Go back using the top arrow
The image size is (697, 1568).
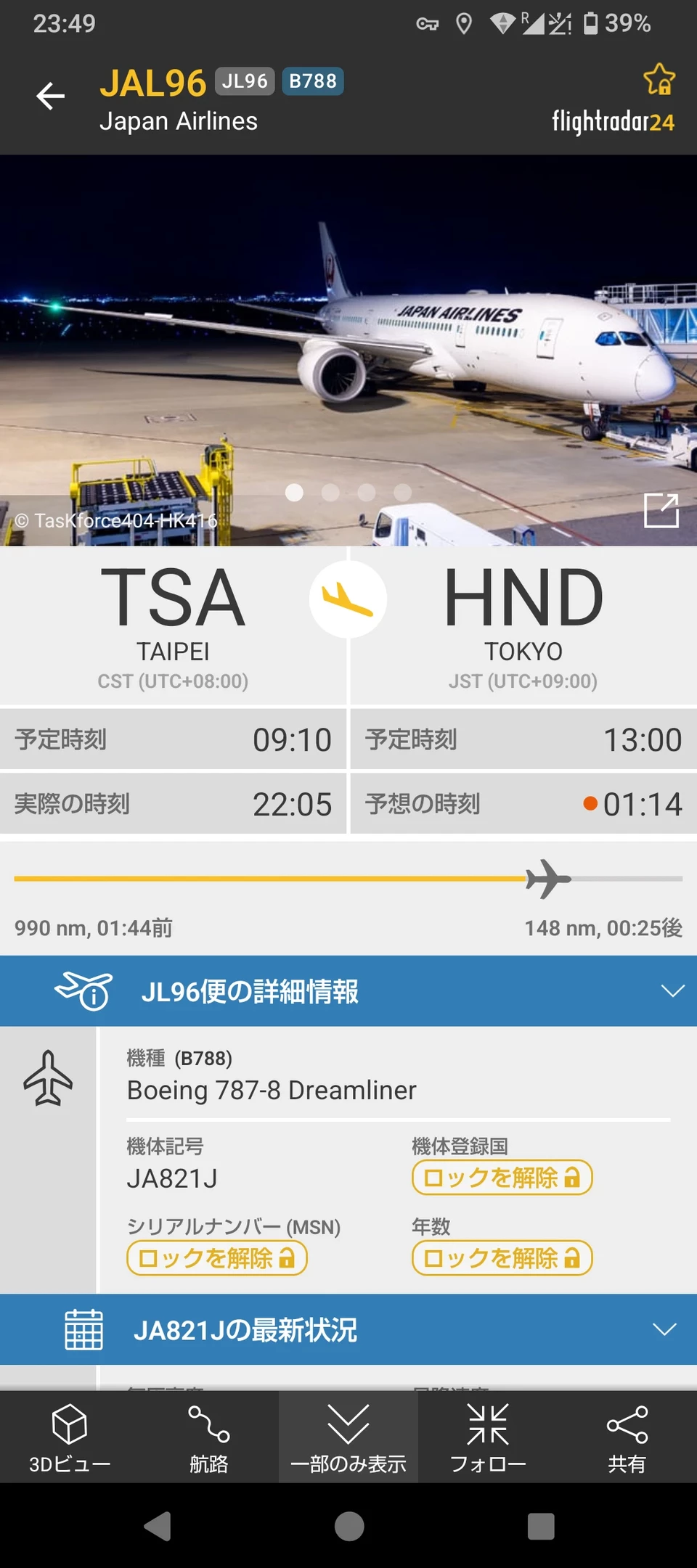click(51, 96)
